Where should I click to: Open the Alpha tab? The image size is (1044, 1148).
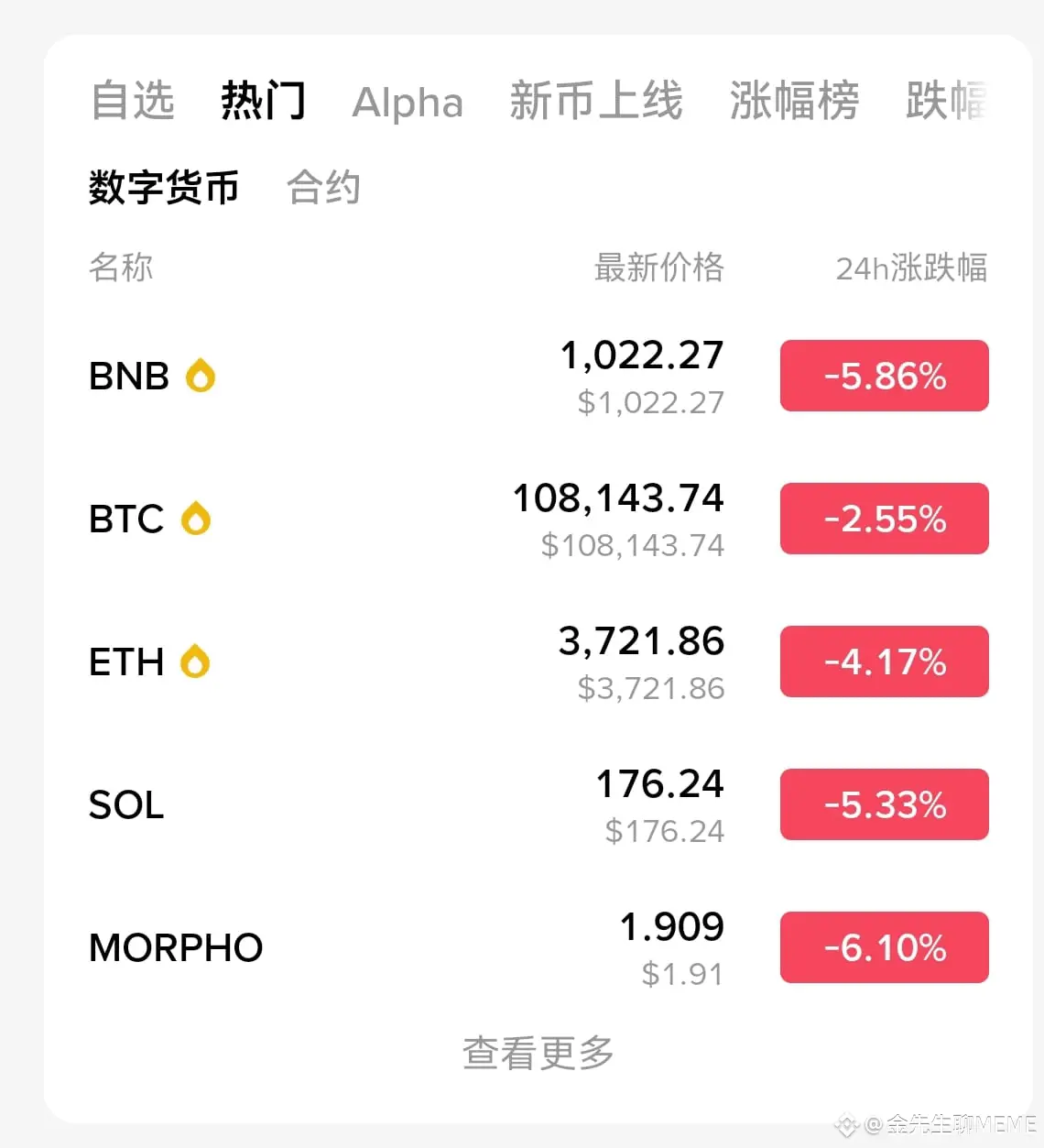click(408, 103)
